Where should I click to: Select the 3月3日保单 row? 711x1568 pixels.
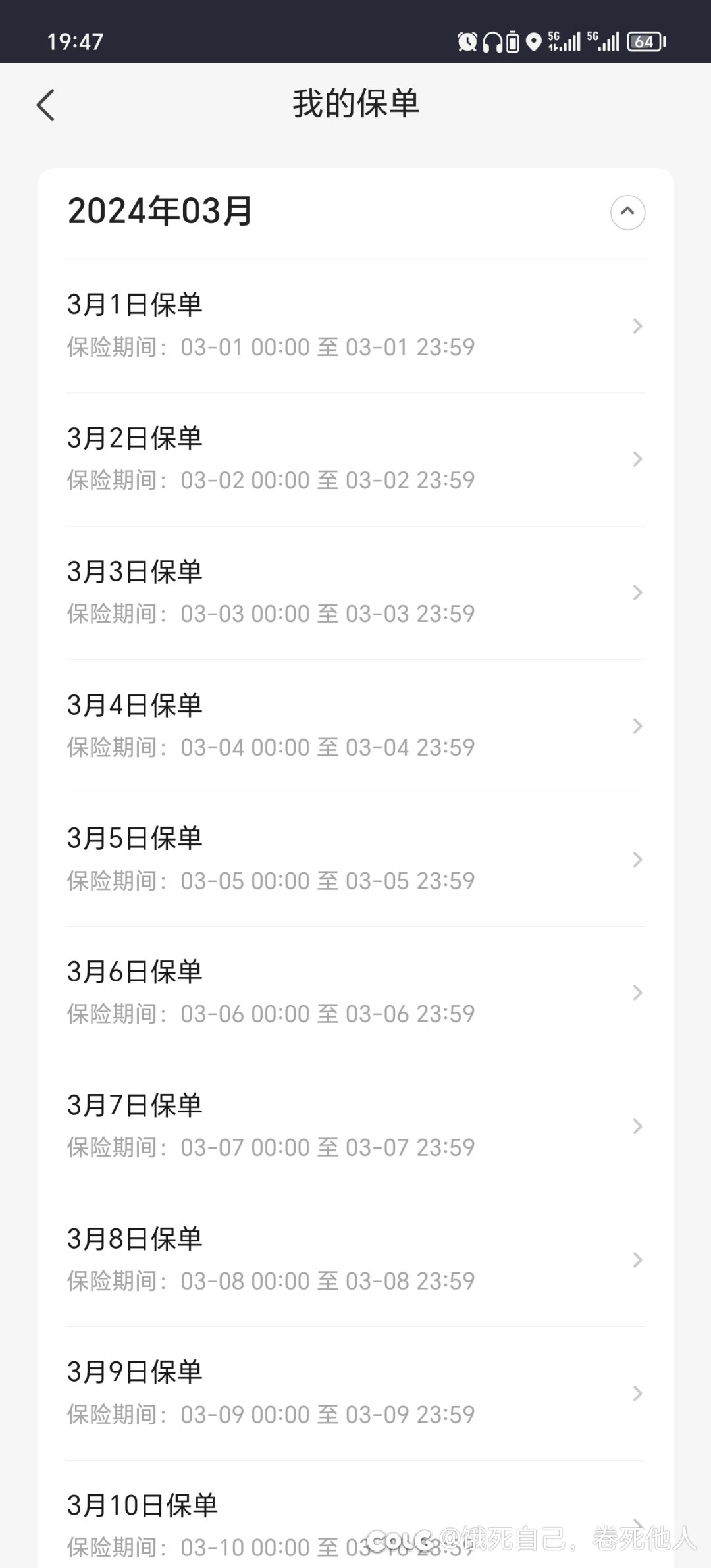pos(355,593)
